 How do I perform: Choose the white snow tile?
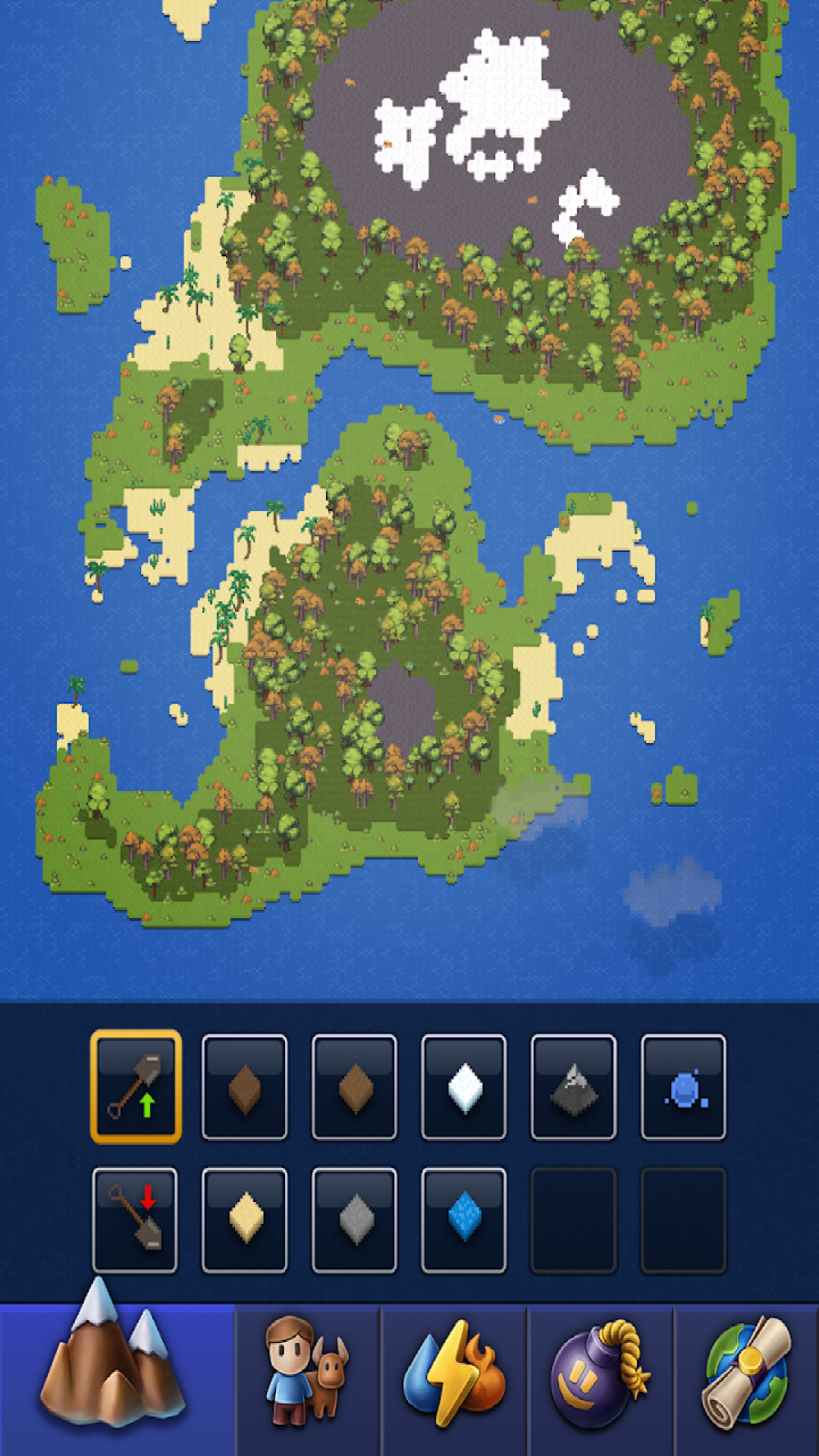(x=464, y=1087)
